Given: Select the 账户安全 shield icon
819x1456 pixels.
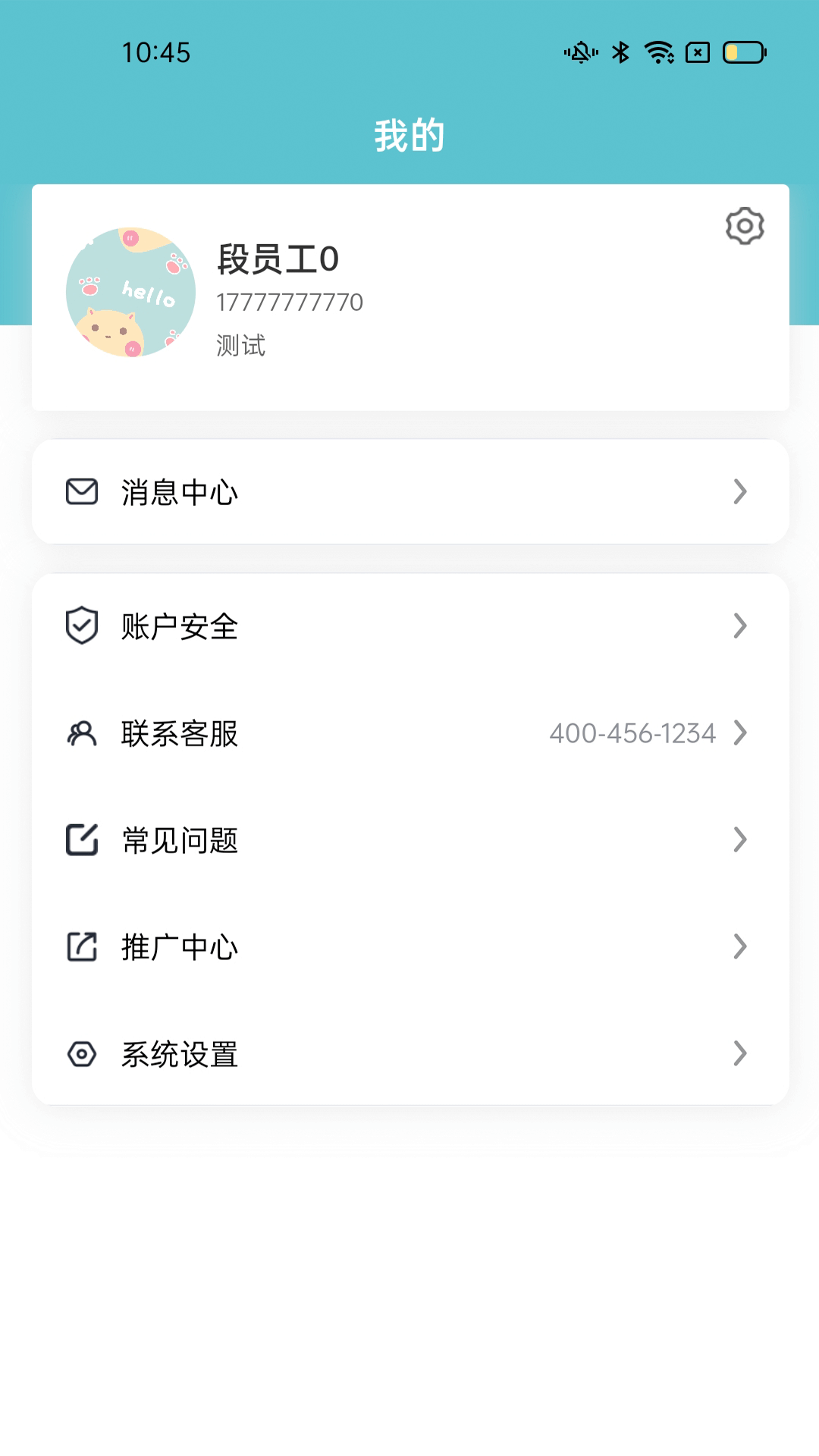Looking at the screenshot, I should click(81, 626).
